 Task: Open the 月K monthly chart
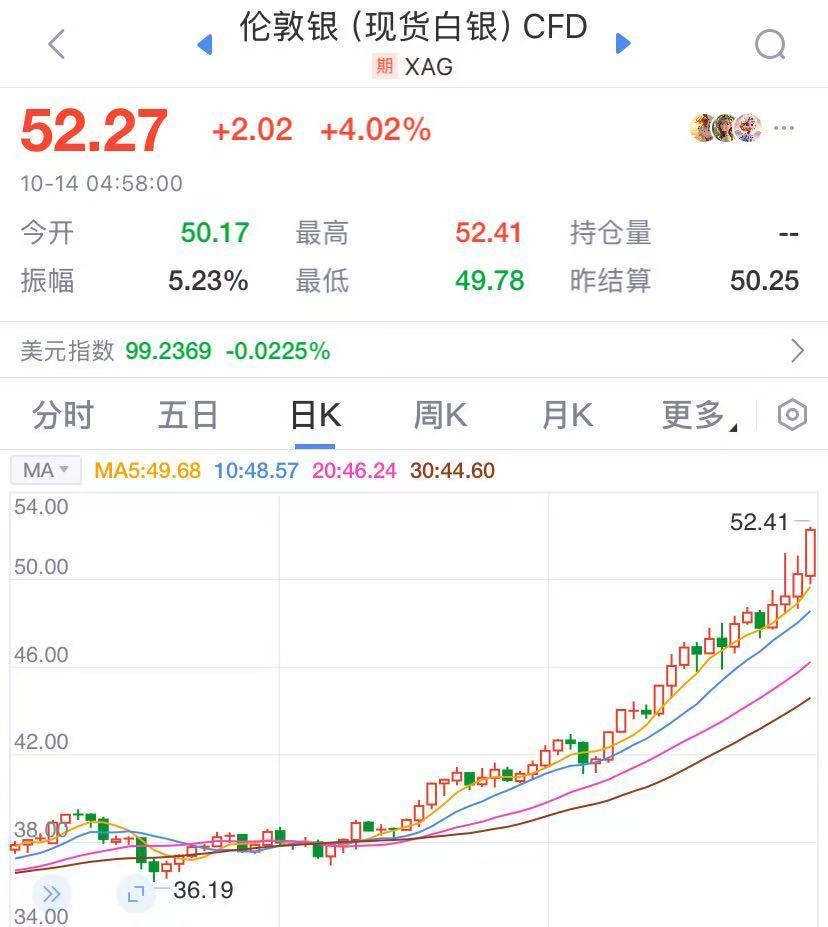click(565, 414)
